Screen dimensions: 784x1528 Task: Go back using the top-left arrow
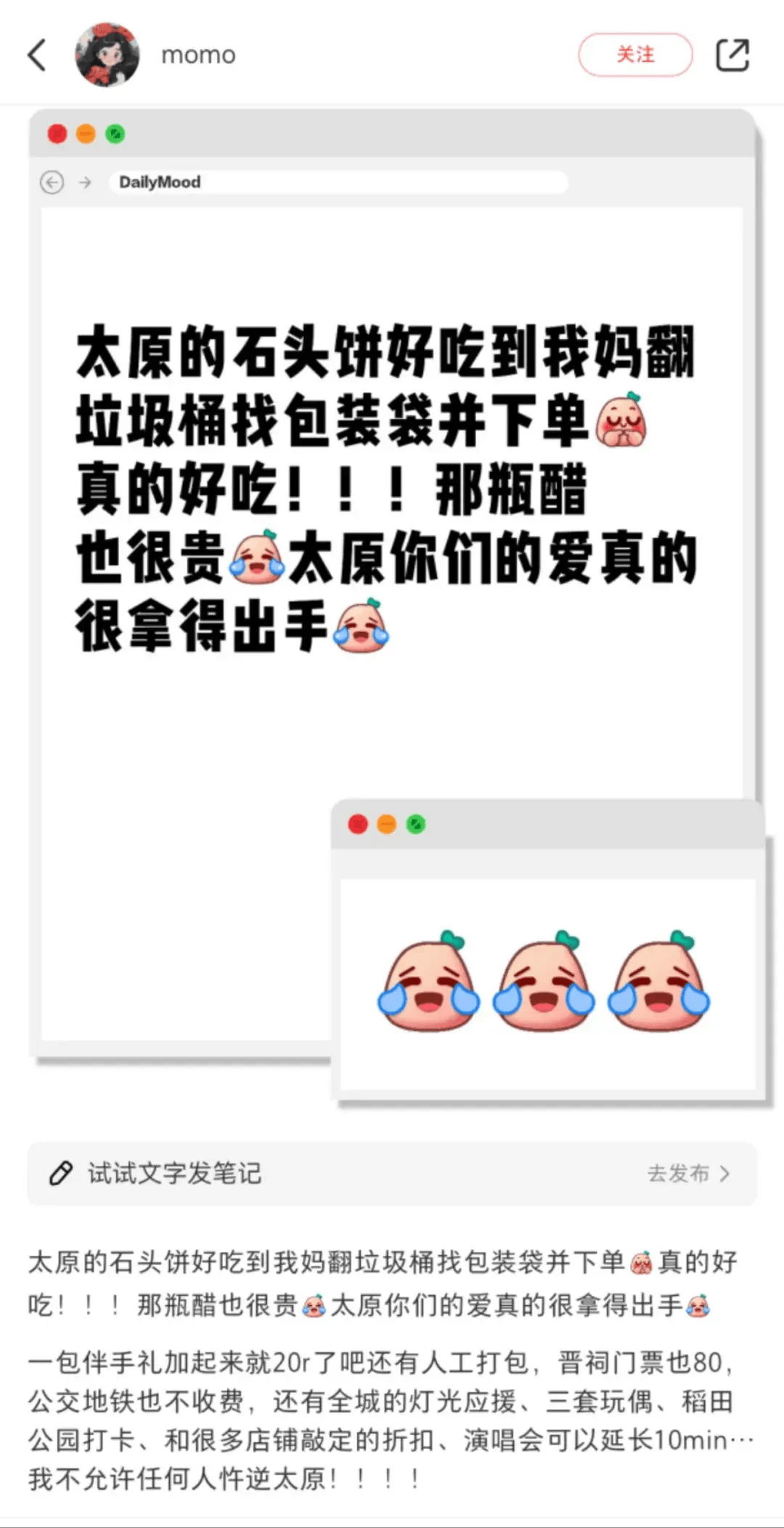[x=37, y=55]
